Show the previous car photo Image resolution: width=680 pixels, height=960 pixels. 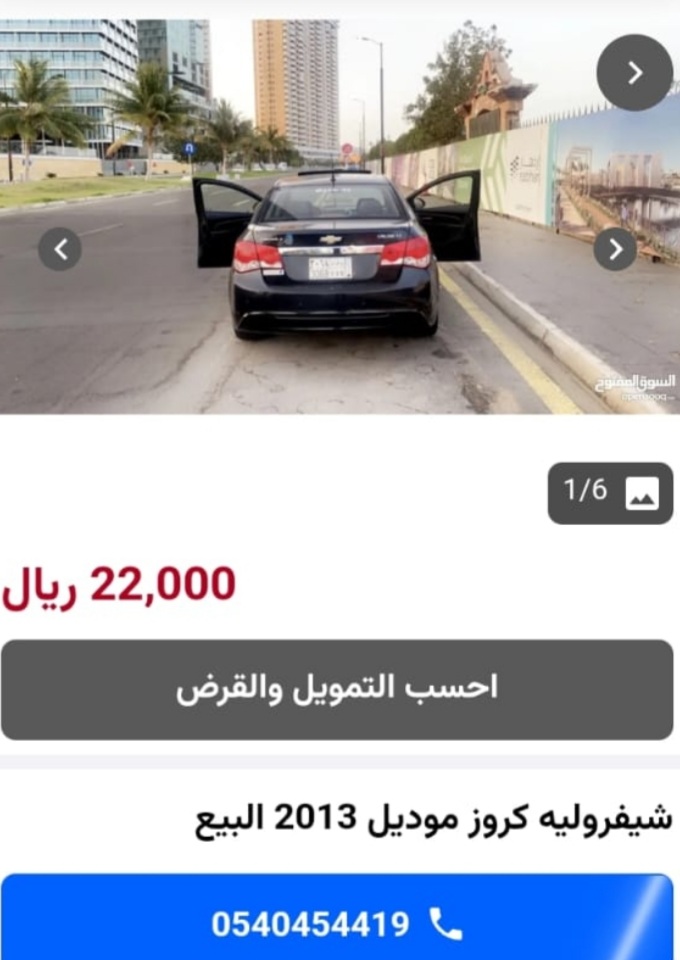60,249
